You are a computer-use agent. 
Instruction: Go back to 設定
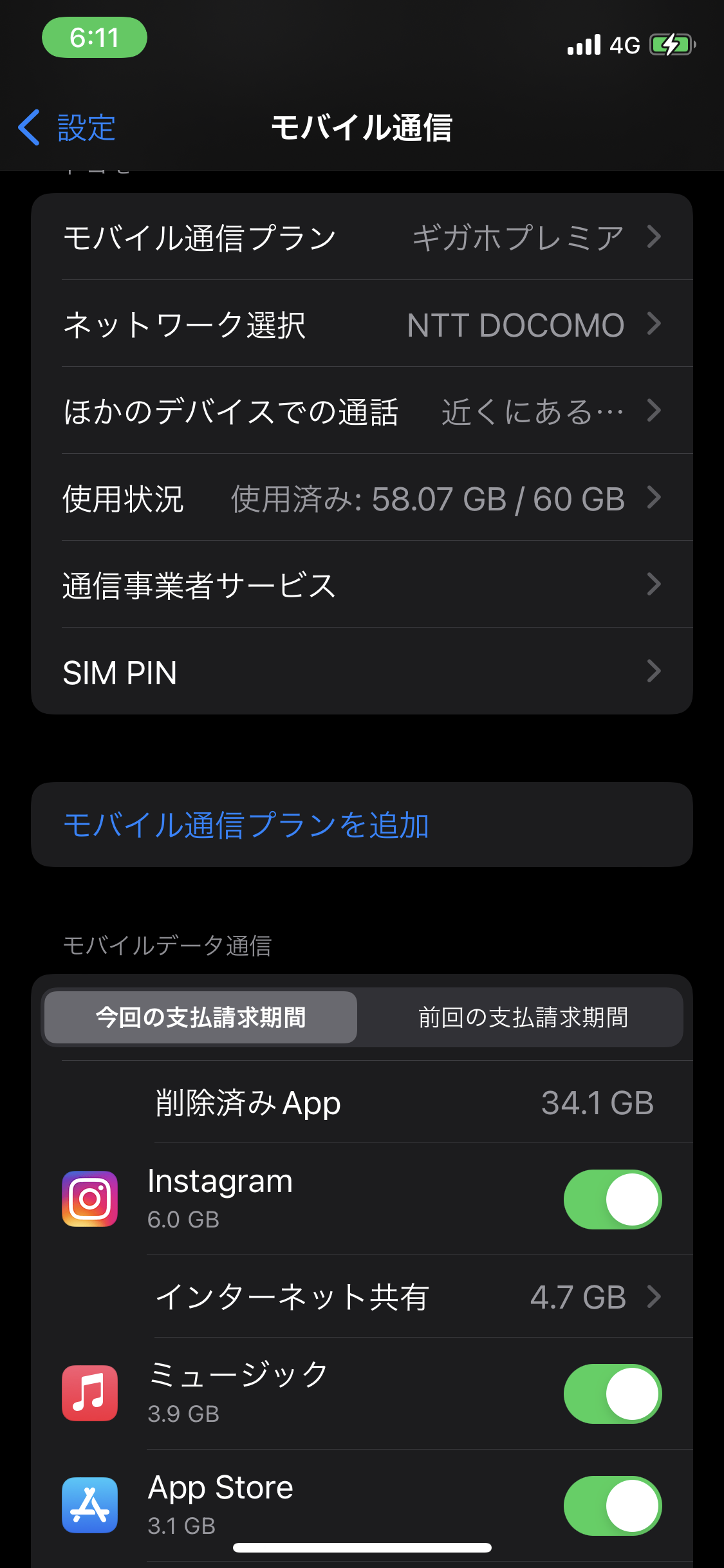pos(67,127)
